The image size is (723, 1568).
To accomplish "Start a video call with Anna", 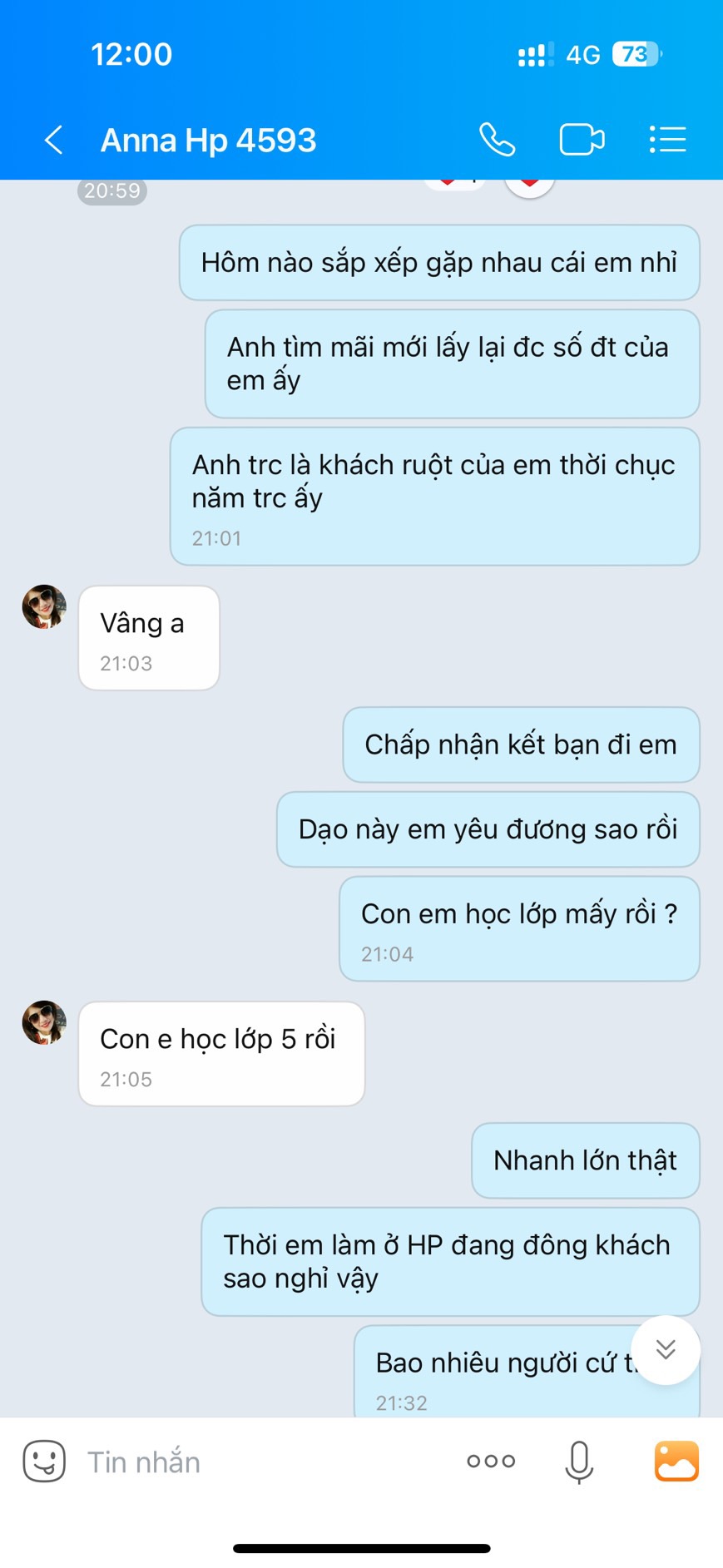I will click(x=582, y=140).
